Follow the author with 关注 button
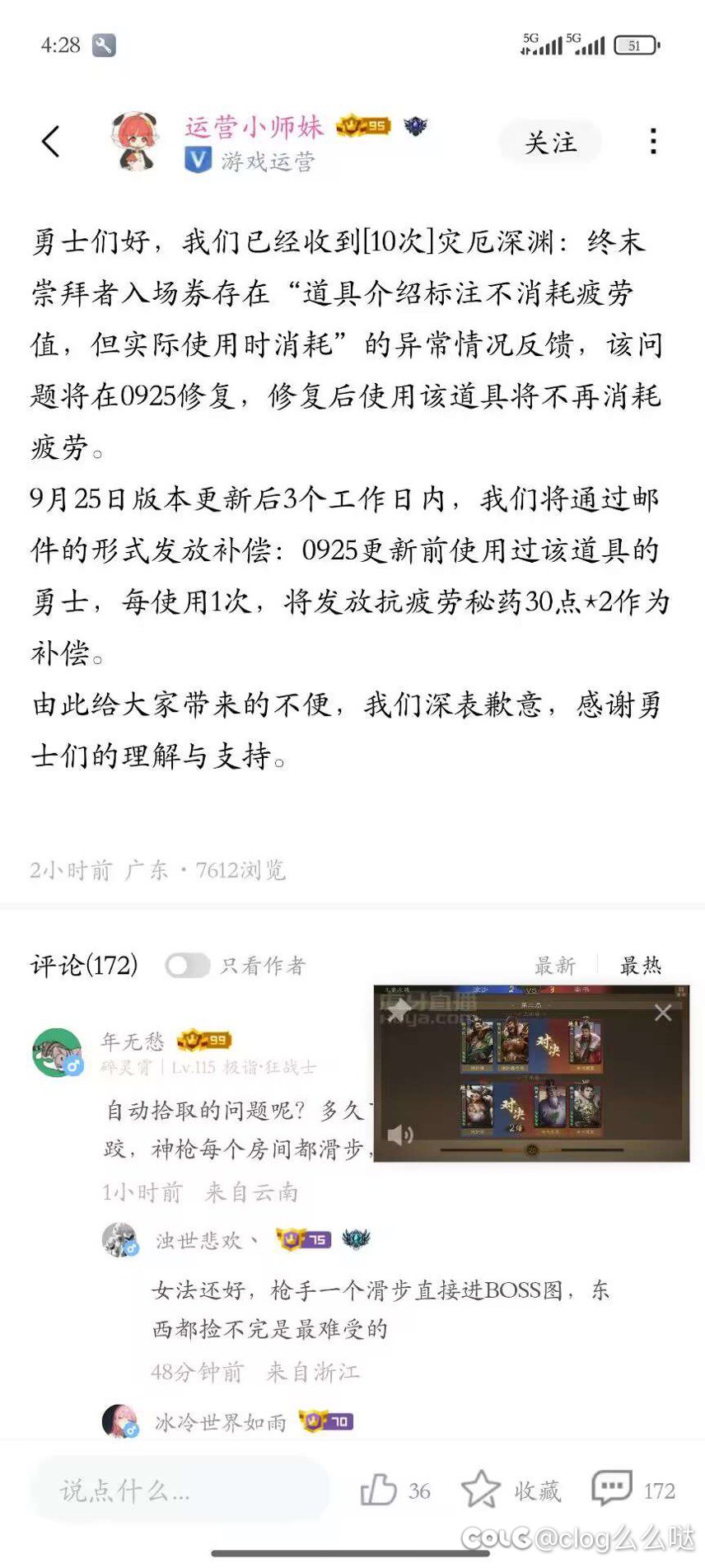 tap(550, 143)
